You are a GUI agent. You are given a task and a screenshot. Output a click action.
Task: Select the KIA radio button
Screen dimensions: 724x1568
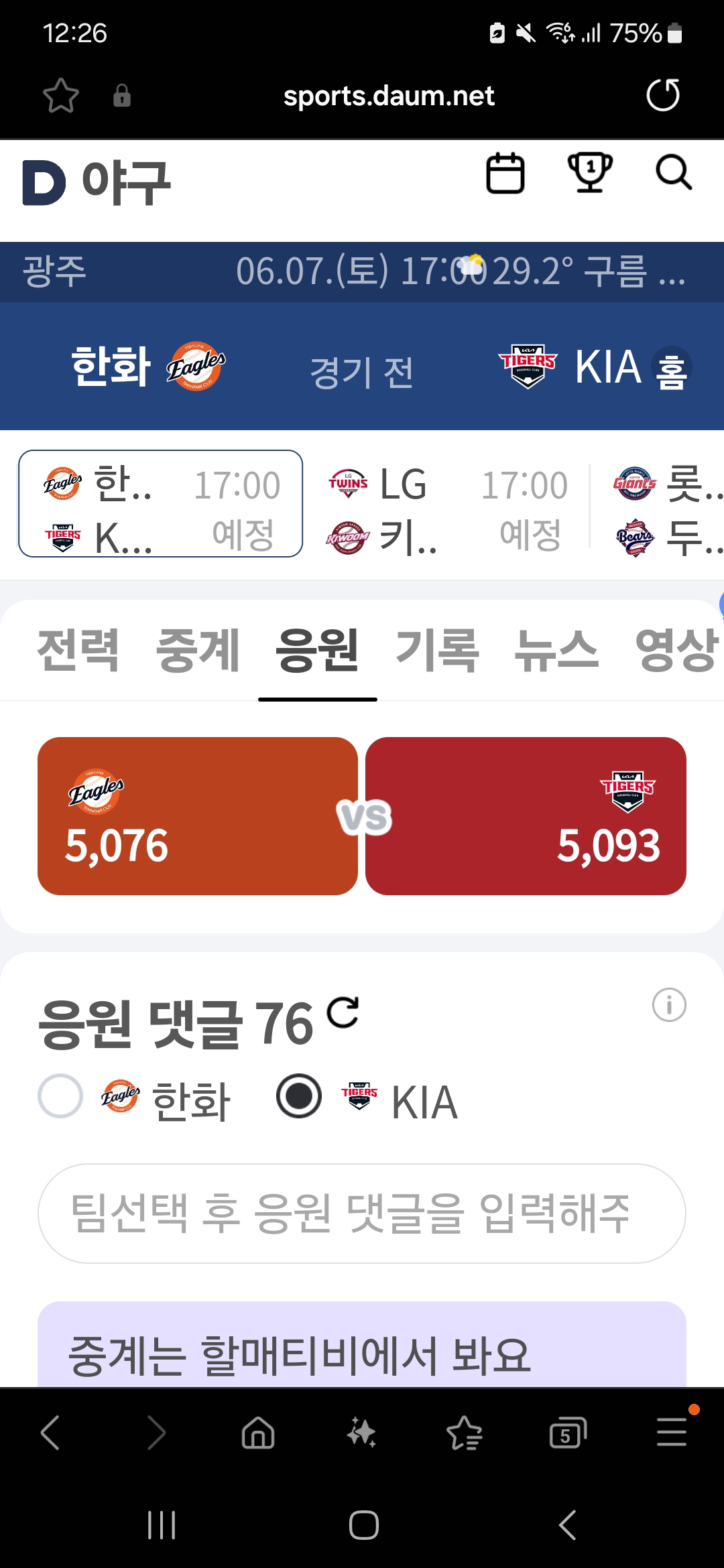(299, 1096)
